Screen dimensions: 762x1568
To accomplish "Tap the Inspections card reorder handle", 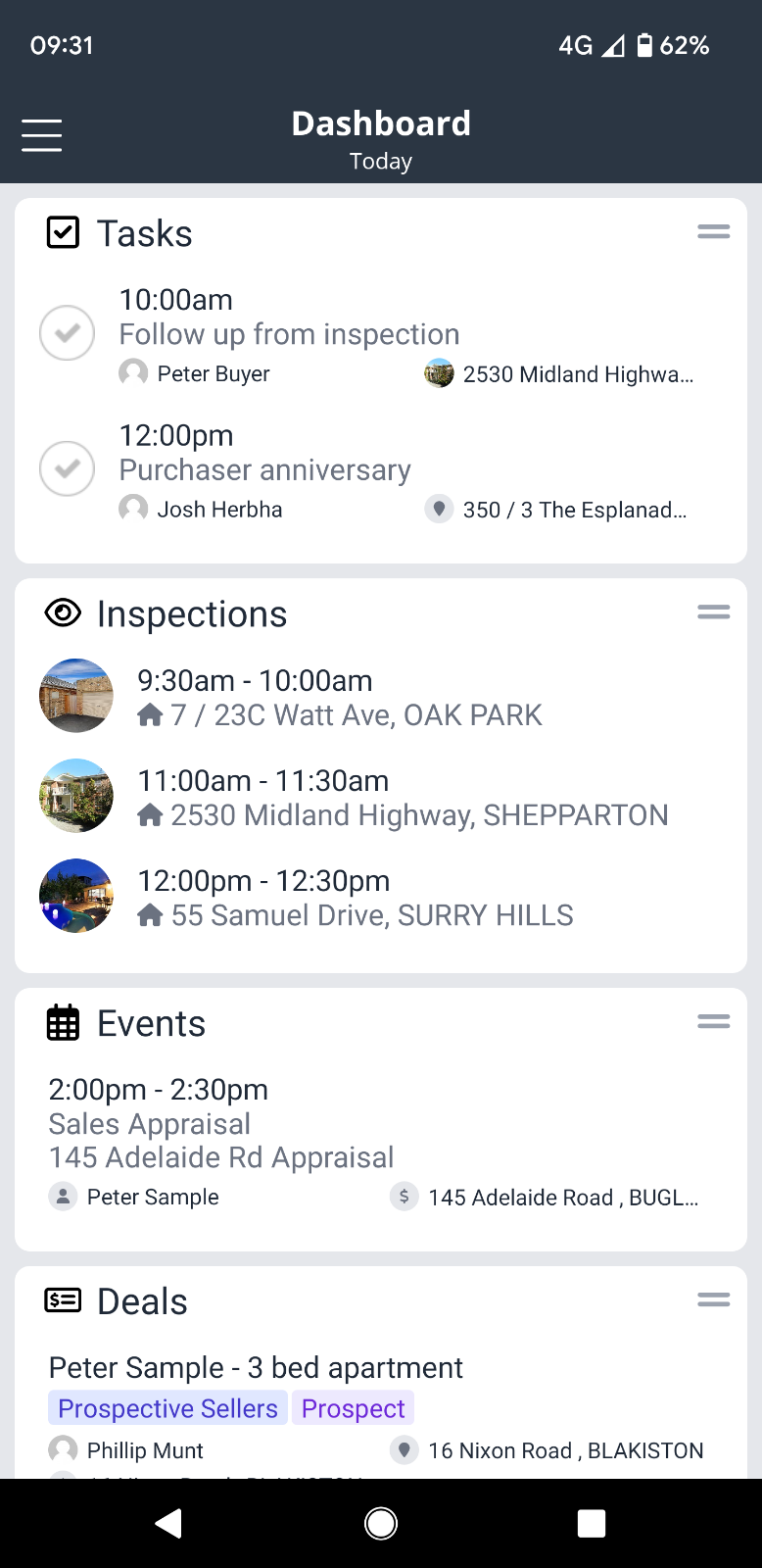I will pyautogui.click(x=713, y=612).
